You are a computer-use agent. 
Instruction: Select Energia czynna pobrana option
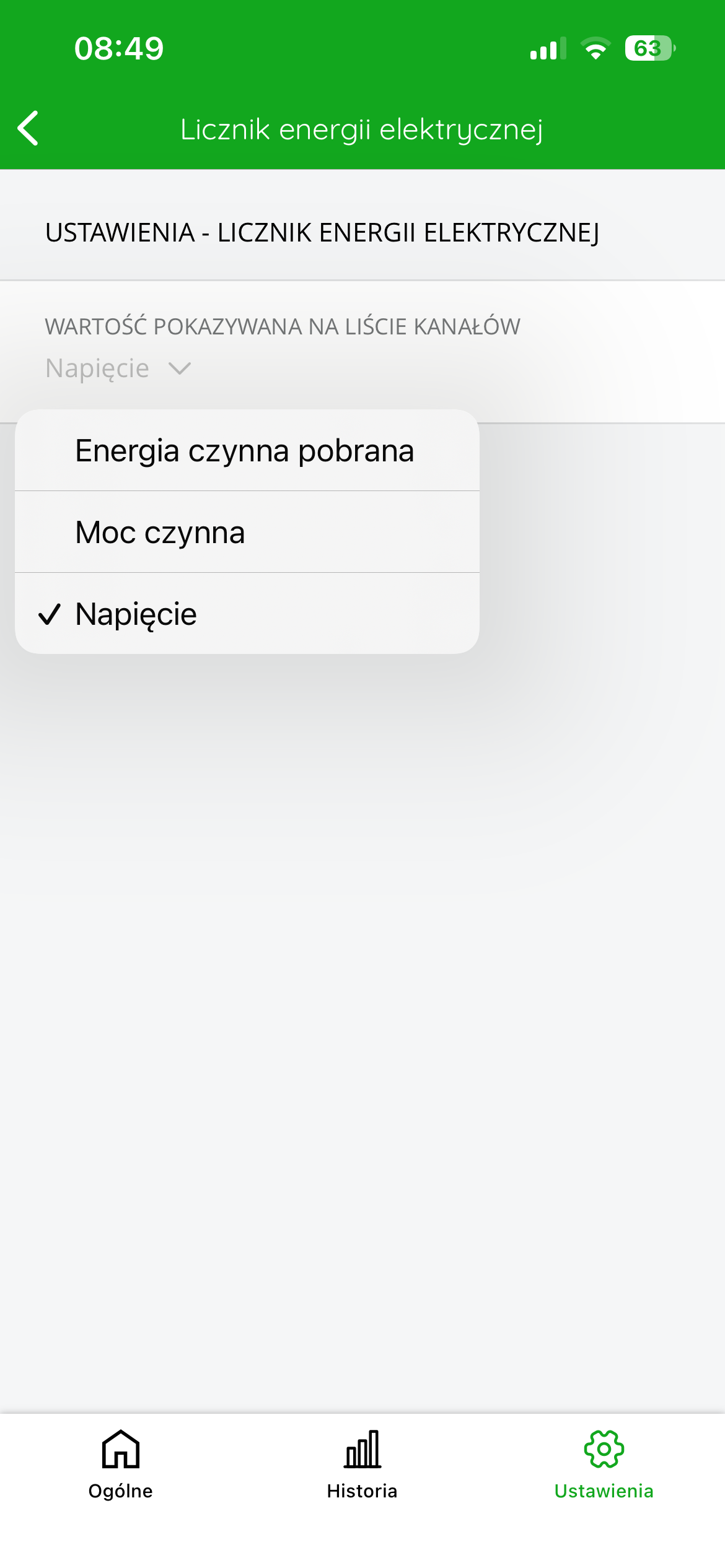click(247, 450)
